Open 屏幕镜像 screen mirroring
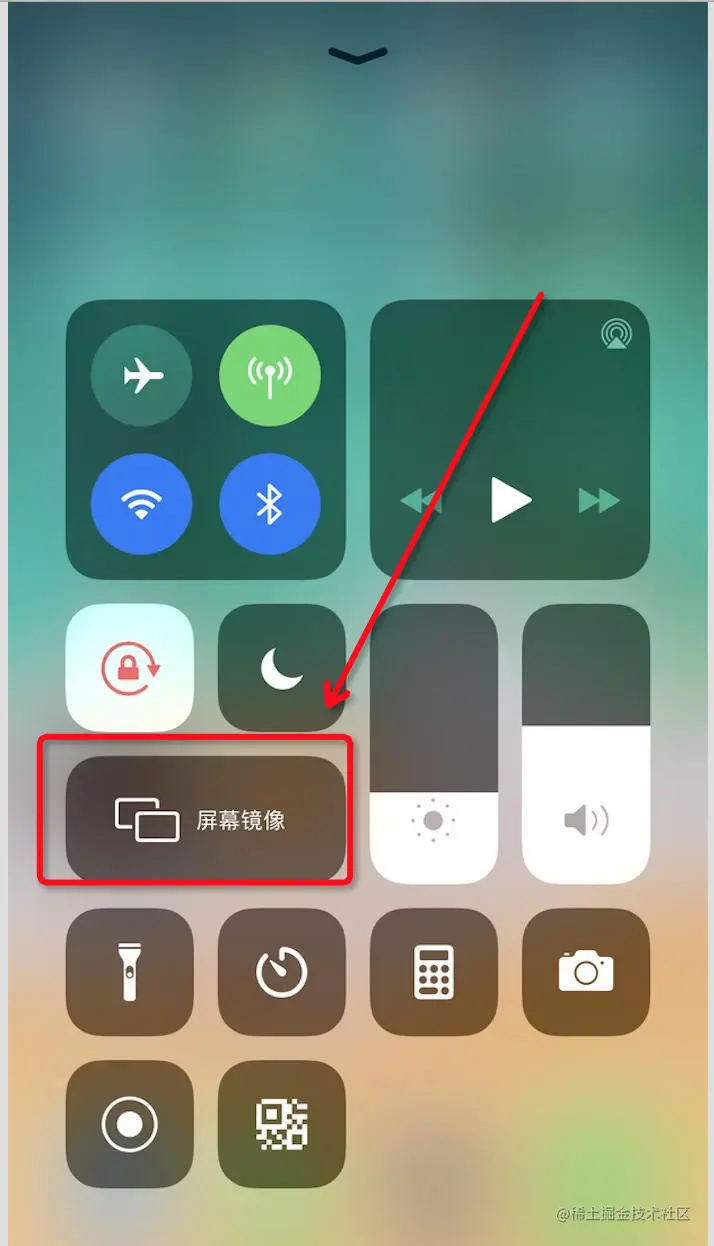This screenshot has width=714, height=1246. pos(205,820)
